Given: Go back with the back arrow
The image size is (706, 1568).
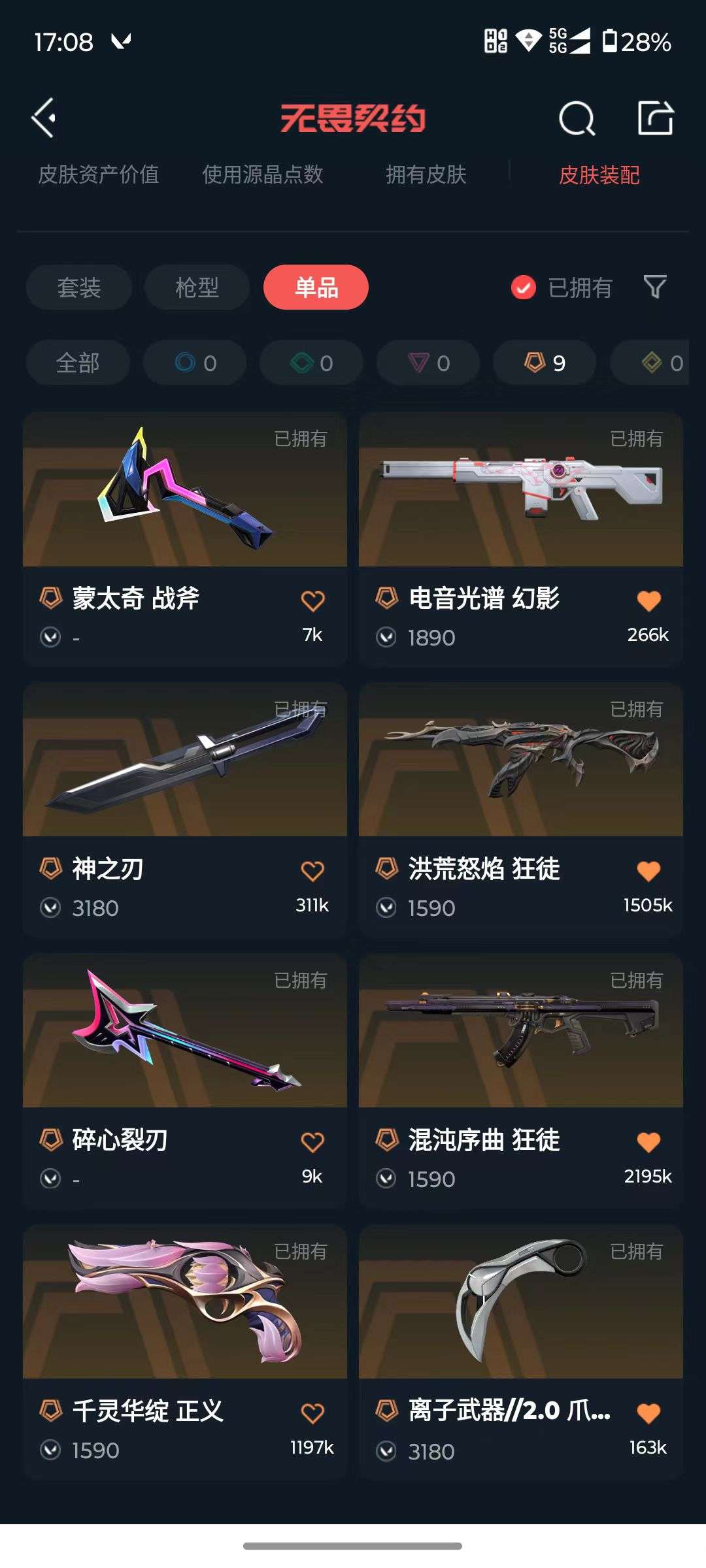Looking at the screenshot, I should coord(44,118).
